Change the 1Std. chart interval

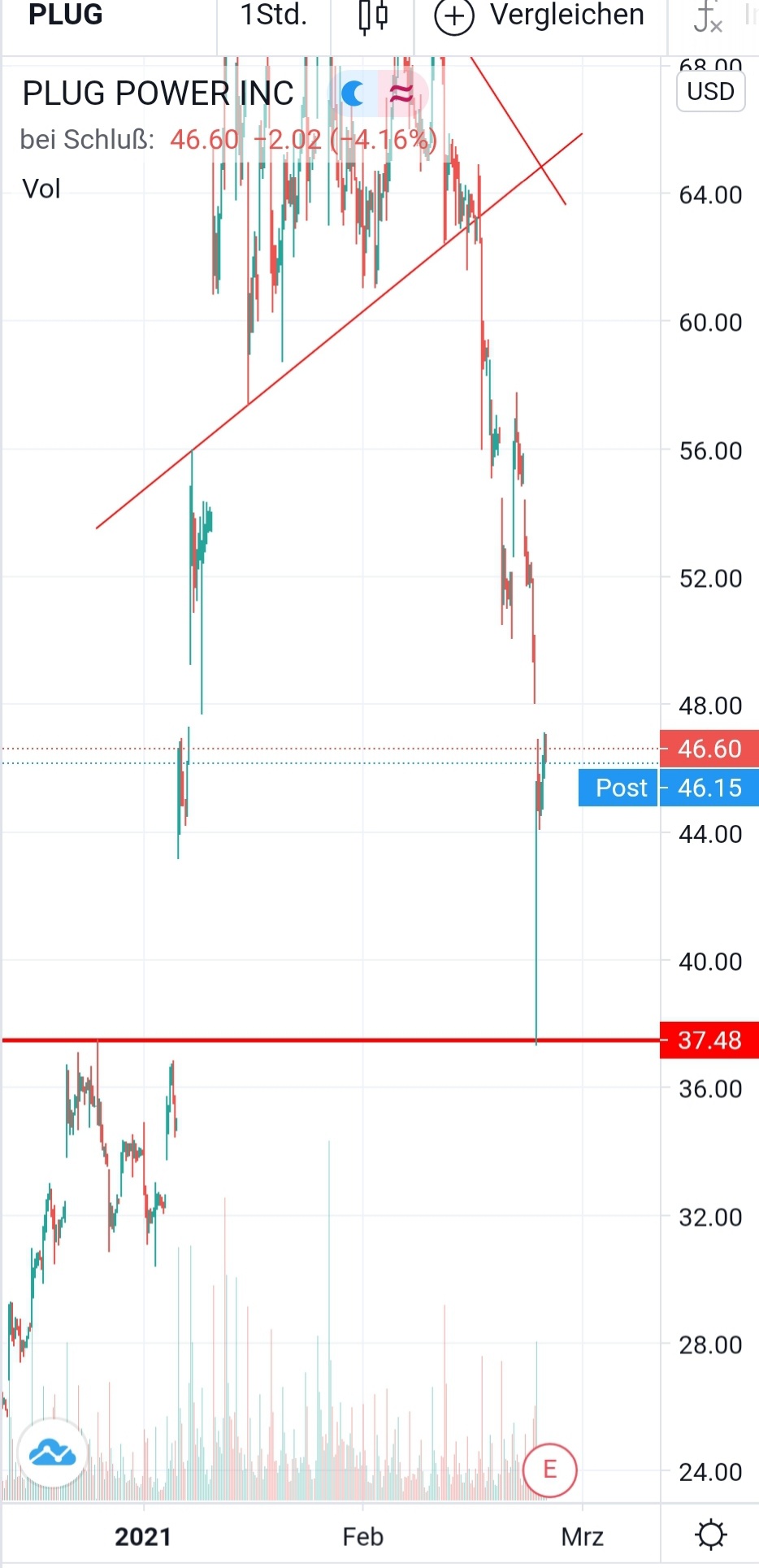point(274,15)
